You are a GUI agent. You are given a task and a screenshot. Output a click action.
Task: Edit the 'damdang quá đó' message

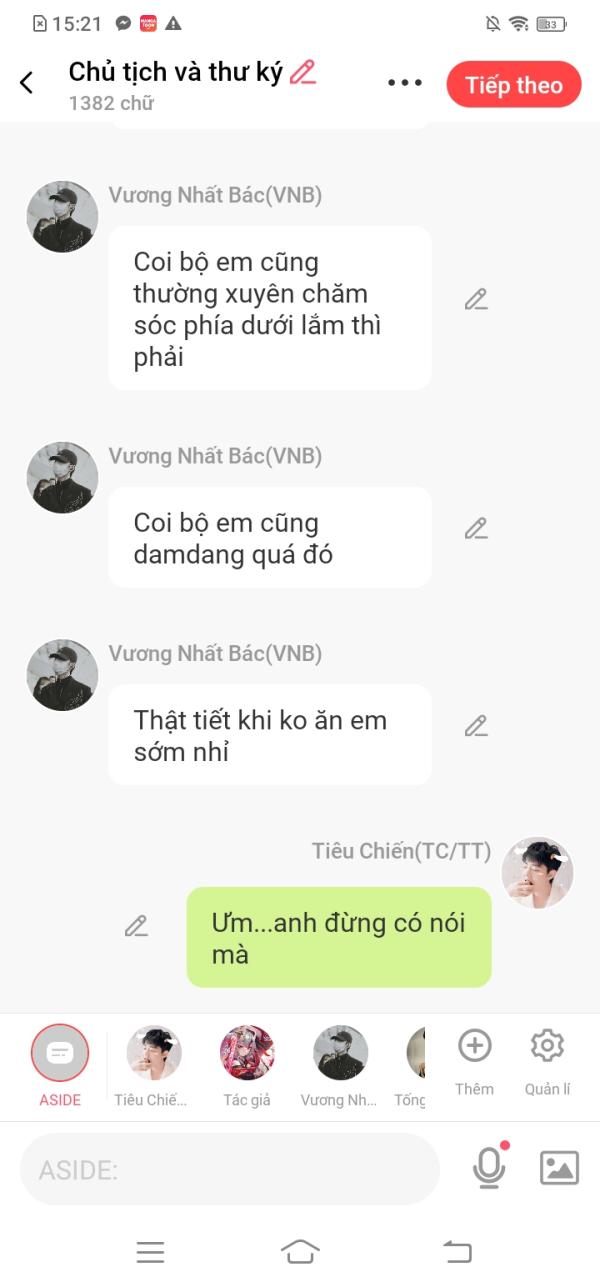(x=476, y=528)
